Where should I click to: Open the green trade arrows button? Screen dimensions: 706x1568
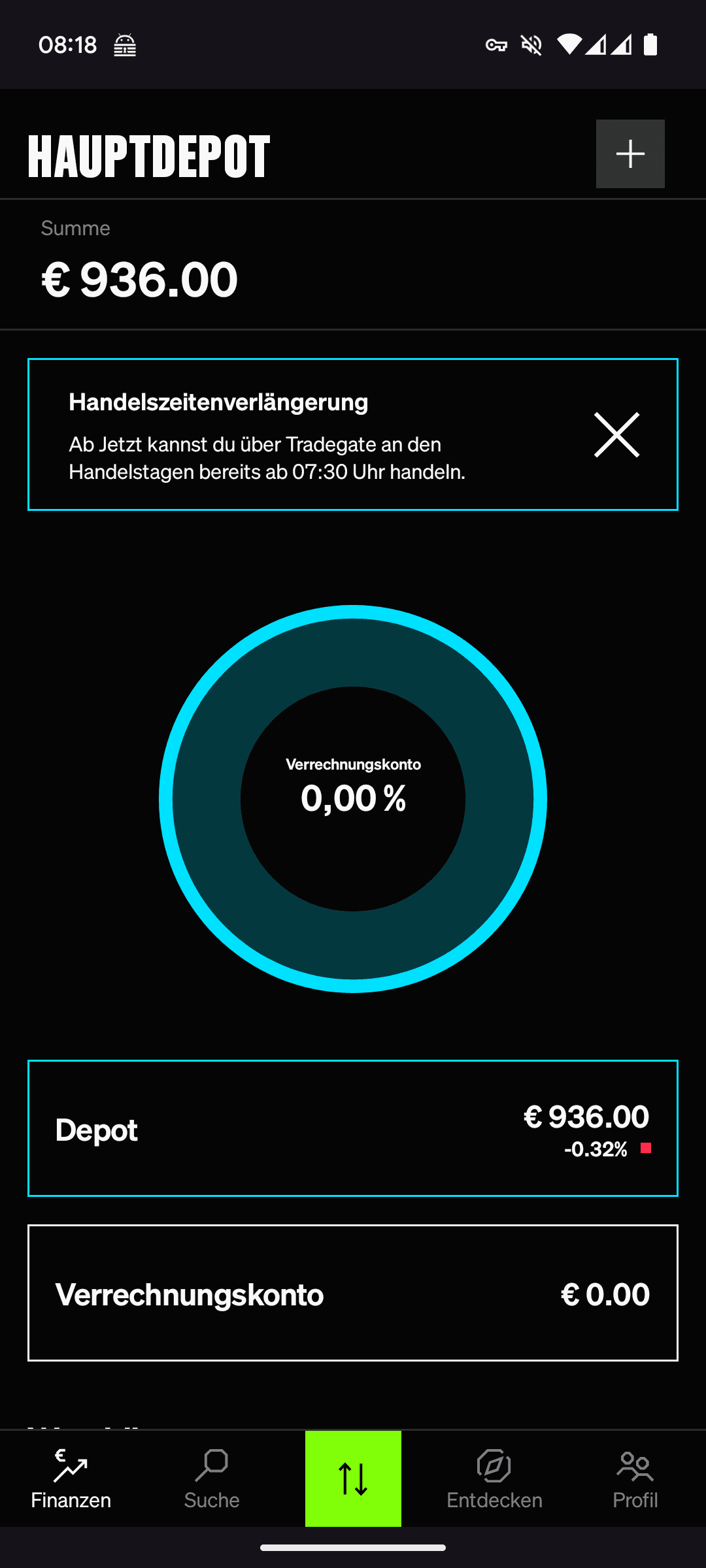pyautogui.click(x=353, y=1478)
